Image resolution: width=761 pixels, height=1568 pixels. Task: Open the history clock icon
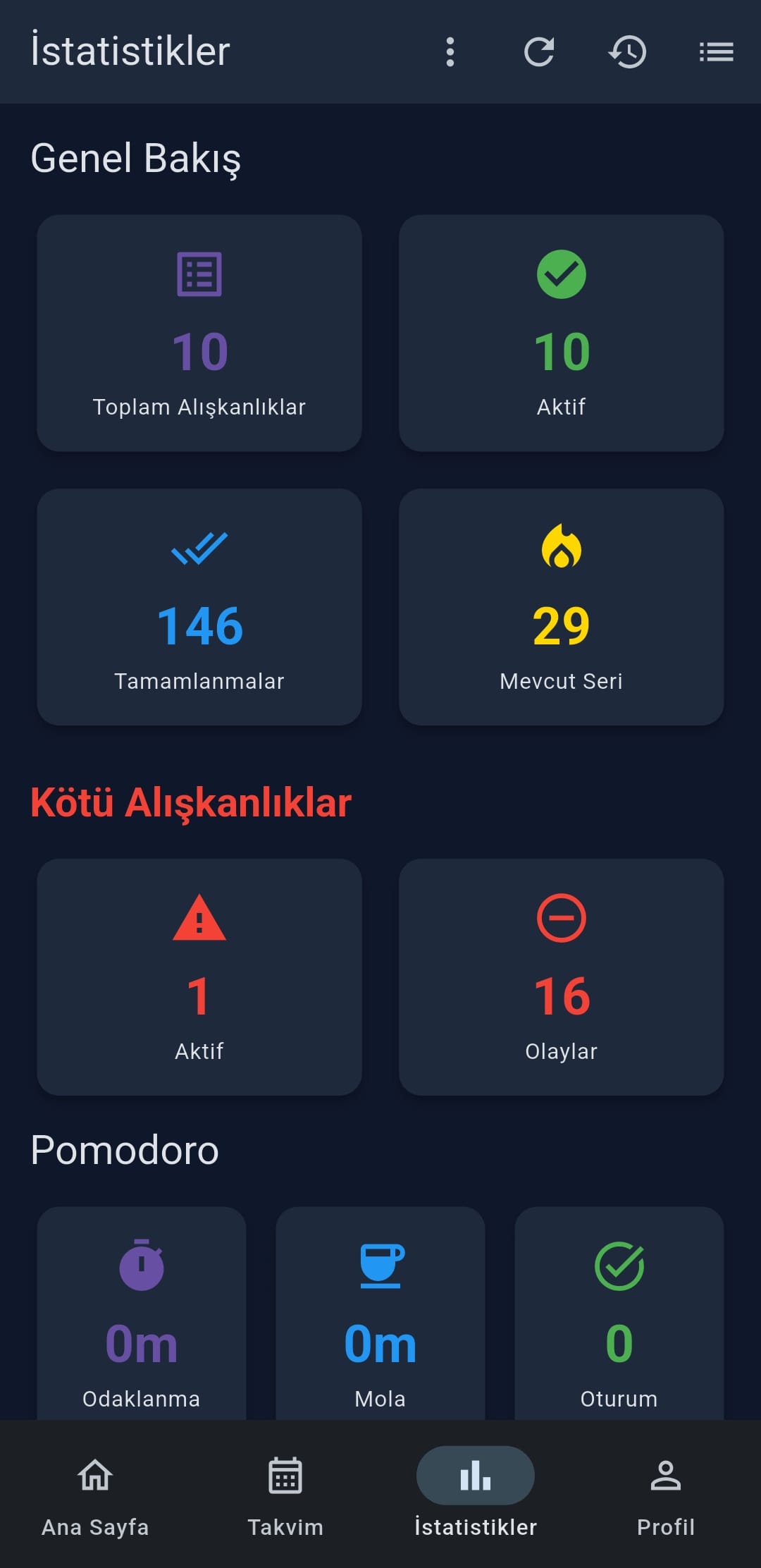click(x=627, y=52)
